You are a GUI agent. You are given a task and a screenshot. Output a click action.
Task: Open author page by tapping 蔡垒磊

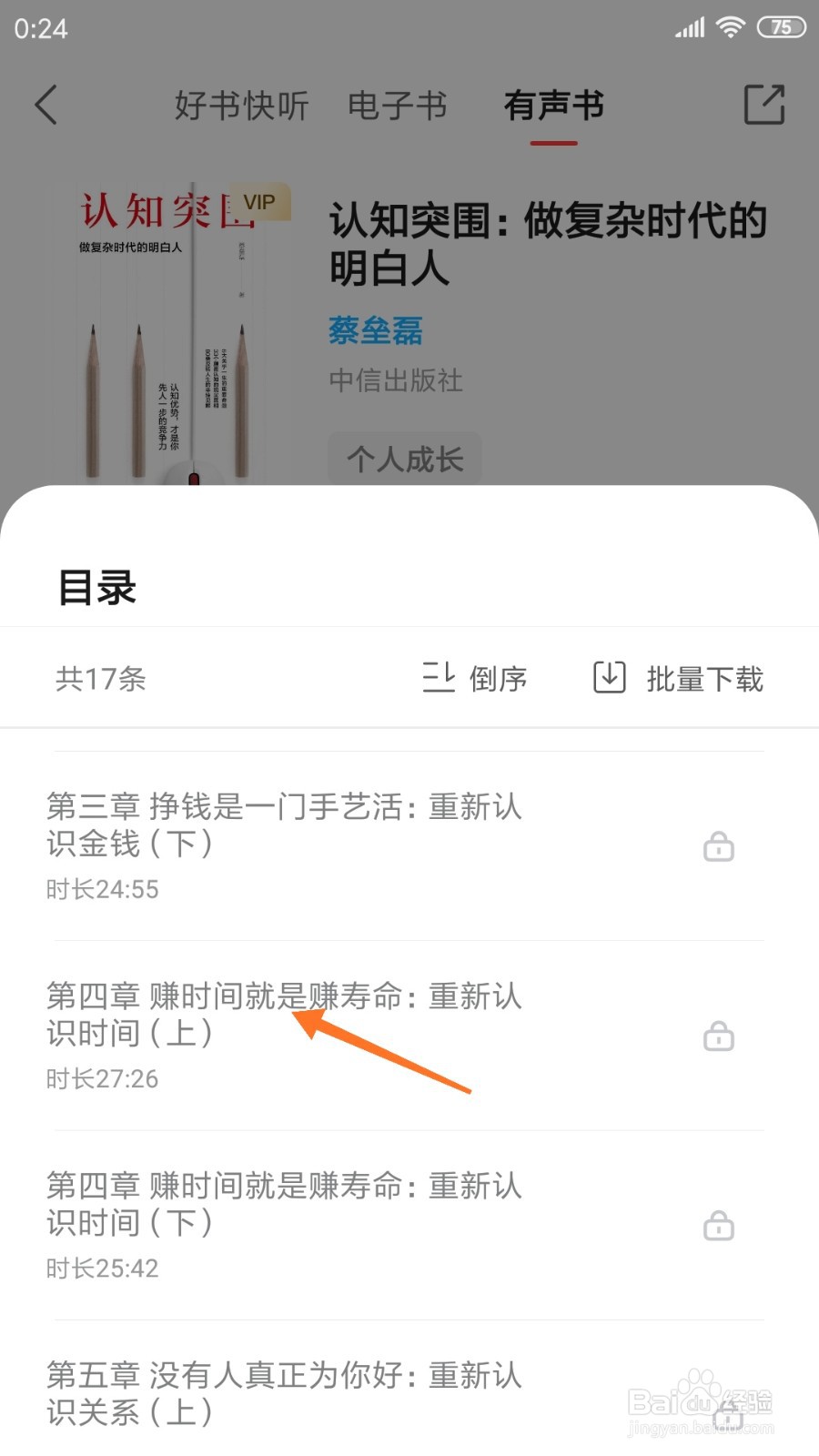point(374,330)
